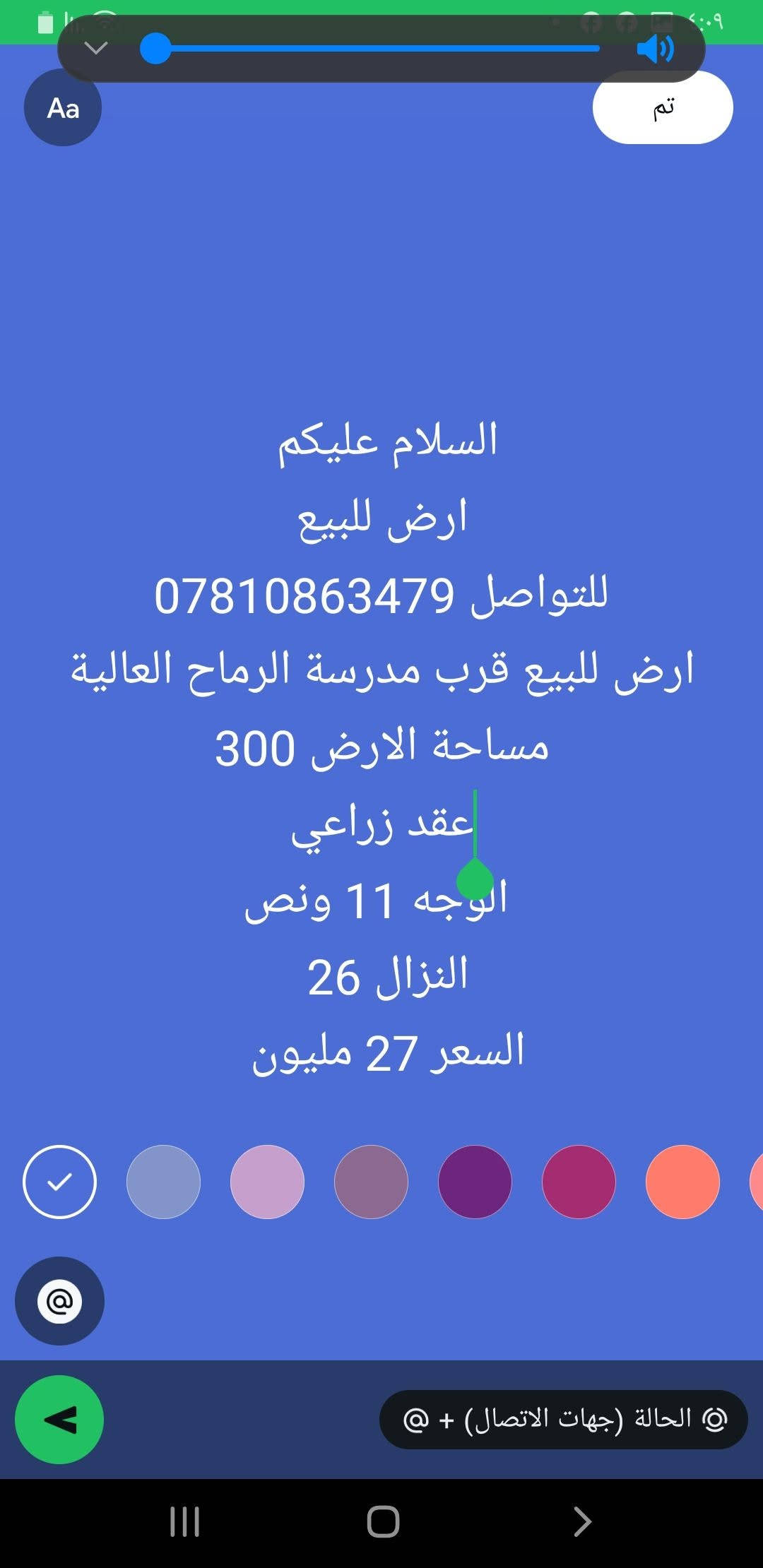The image size is (763, 1568).
Task: Select the dark purple background color
Action: click(x=475, y=1182)
